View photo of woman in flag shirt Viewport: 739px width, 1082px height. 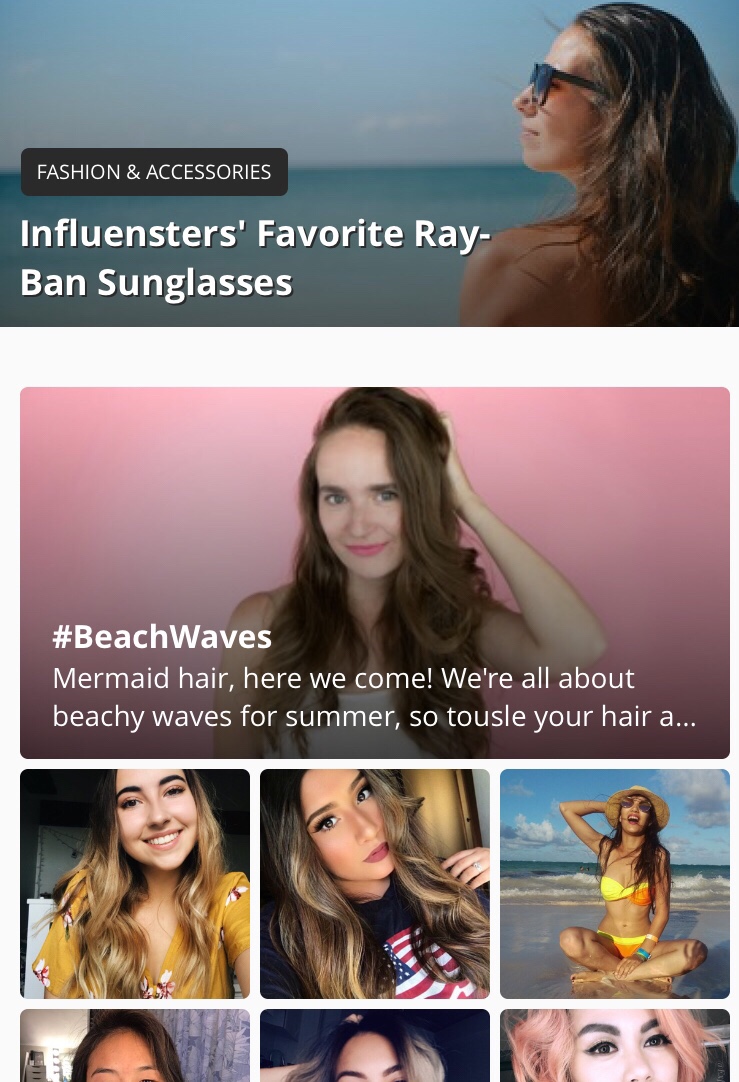pos(375,883)
